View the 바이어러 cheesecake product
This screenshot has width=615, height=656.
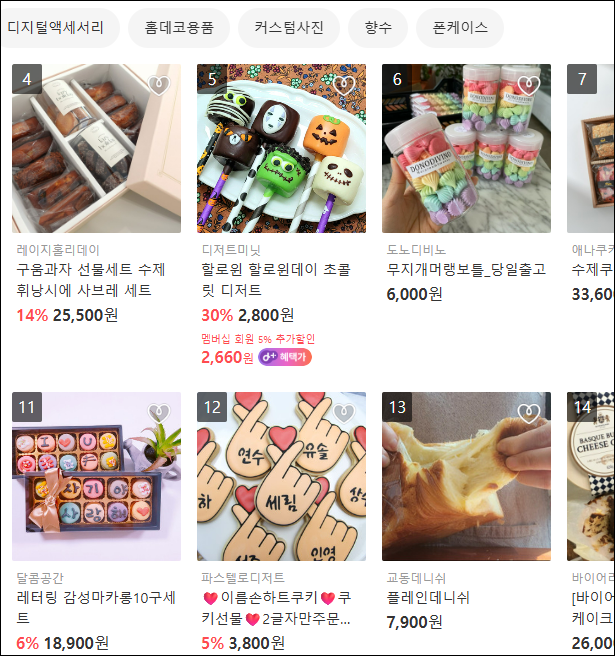point(591,476)
